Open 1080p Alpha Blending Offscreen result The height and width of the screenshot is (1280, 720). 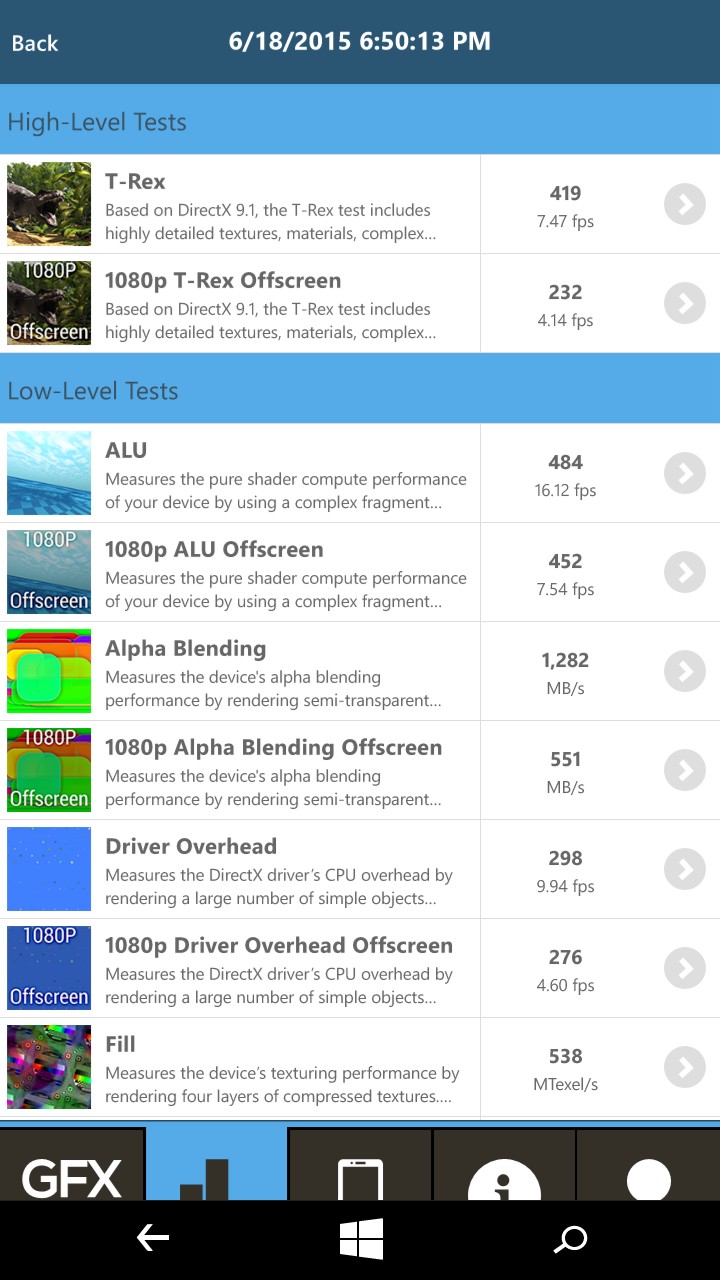click(x=685, y=770)
